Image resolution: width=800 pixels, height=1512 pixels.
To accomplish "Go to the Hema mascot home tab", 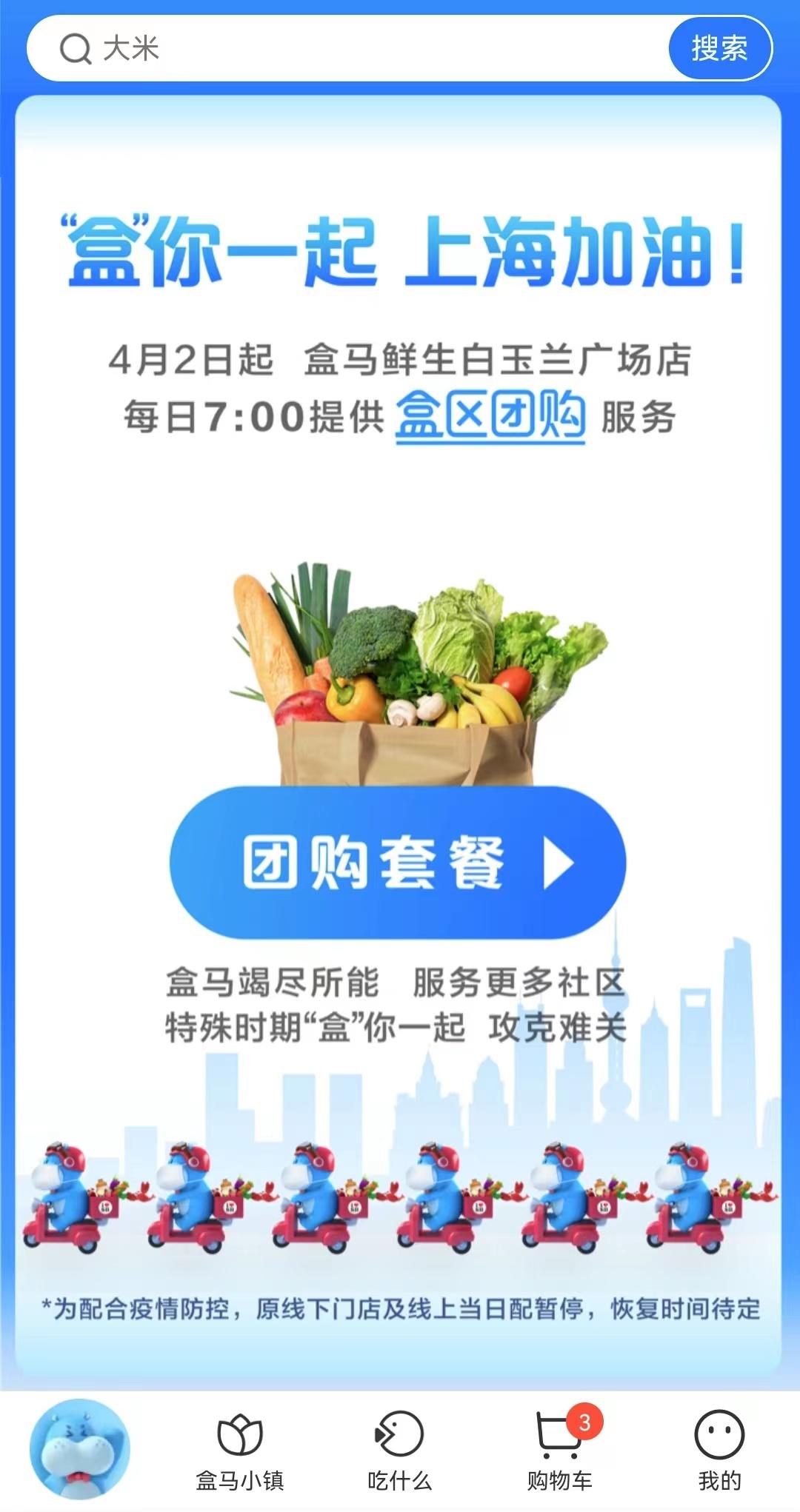I will point(80,1450).
